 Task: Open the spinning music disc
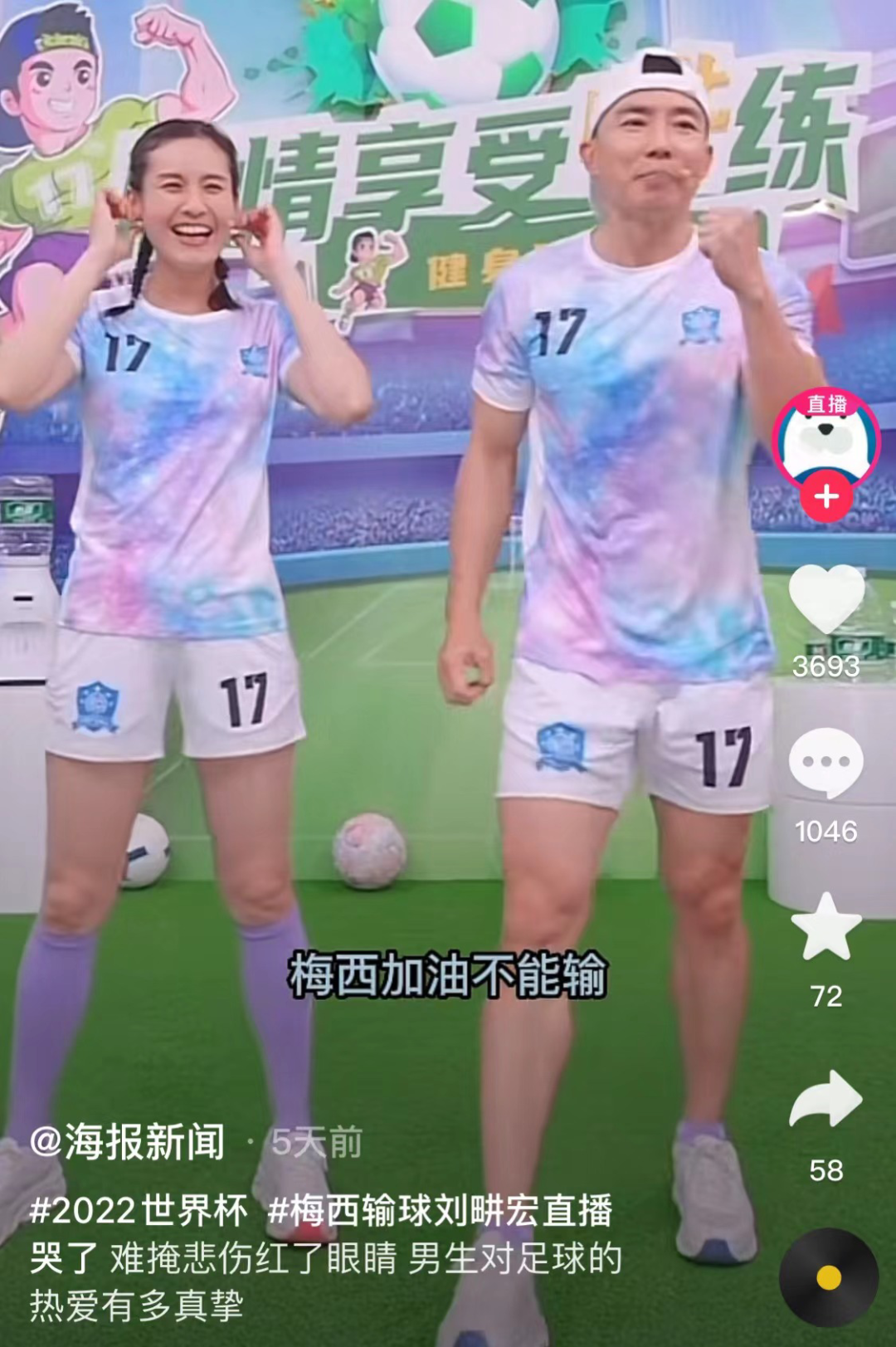(828, 1277)
